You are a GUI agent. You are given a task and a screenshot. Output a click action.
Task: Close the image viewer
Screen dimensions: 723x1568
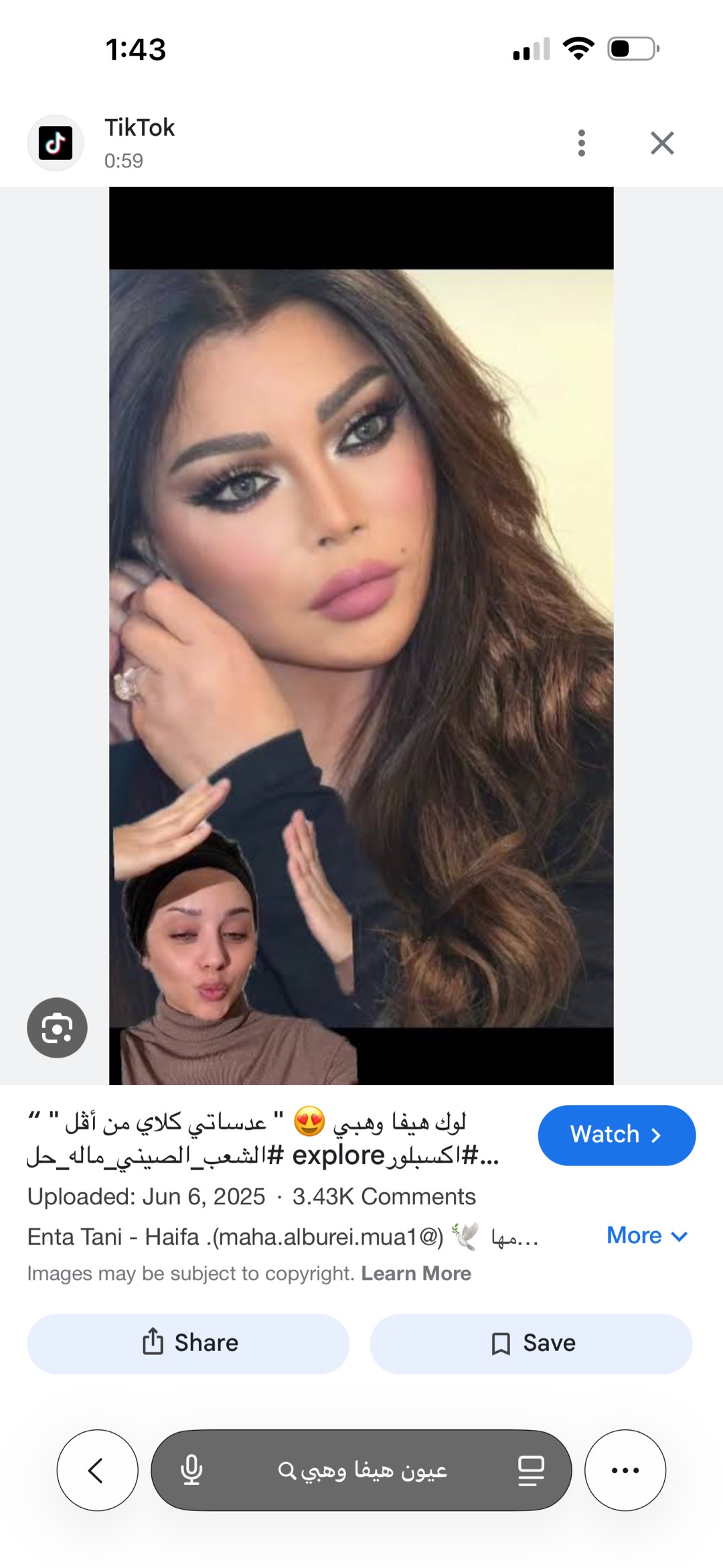coord(661,143)
